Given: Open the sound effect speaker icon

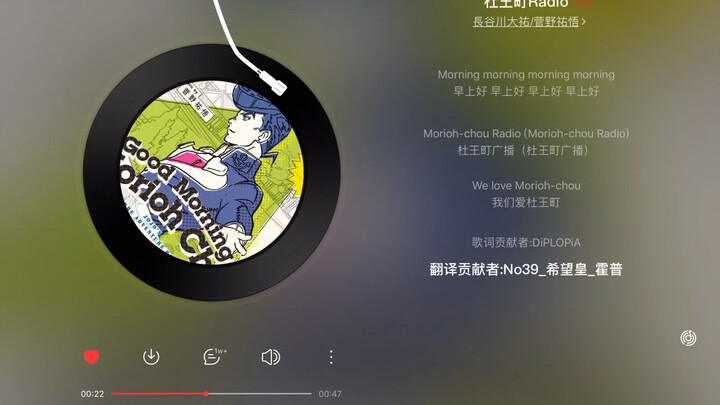Looking at the screenshot, I should tap(270, 357).
